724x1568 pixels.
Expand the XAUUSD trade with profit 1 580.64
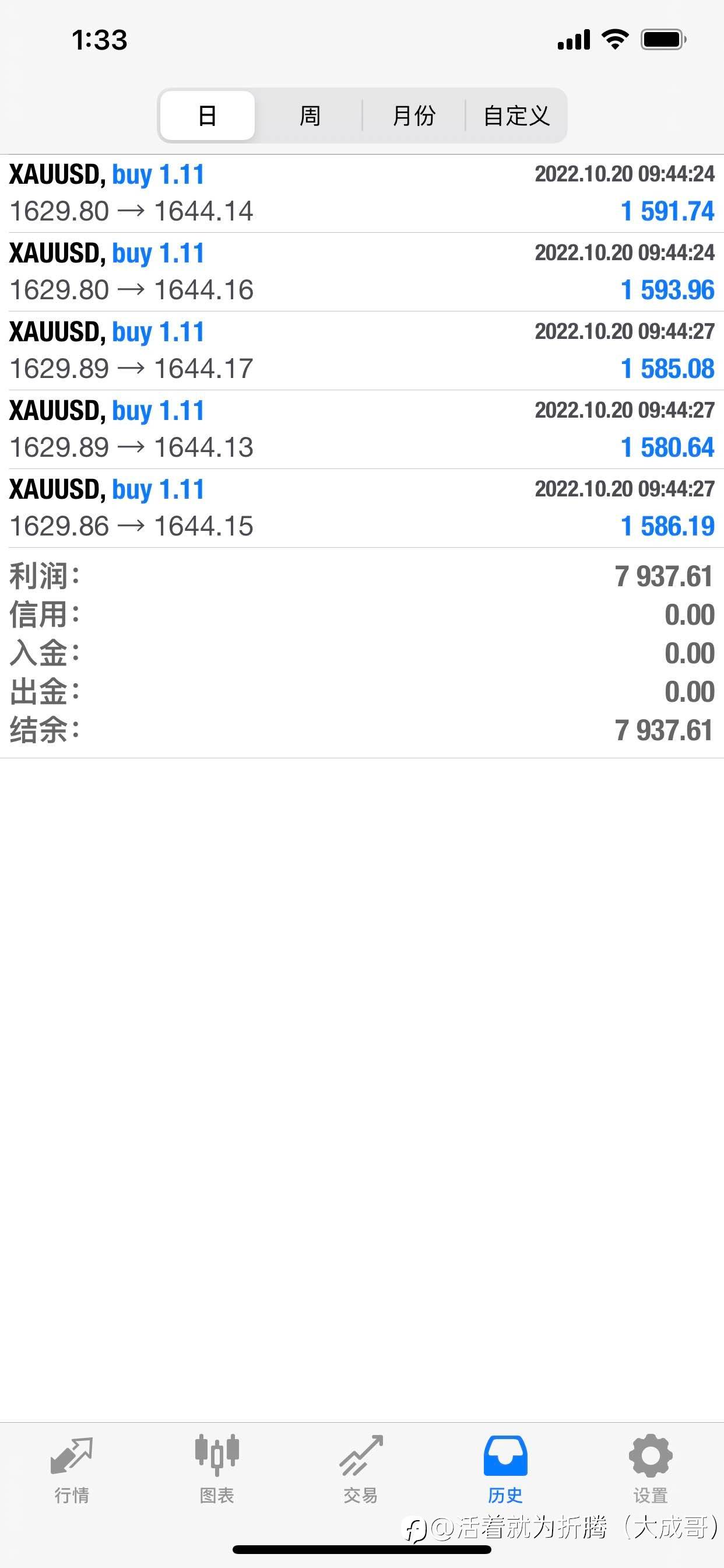[x=362, y=430]
